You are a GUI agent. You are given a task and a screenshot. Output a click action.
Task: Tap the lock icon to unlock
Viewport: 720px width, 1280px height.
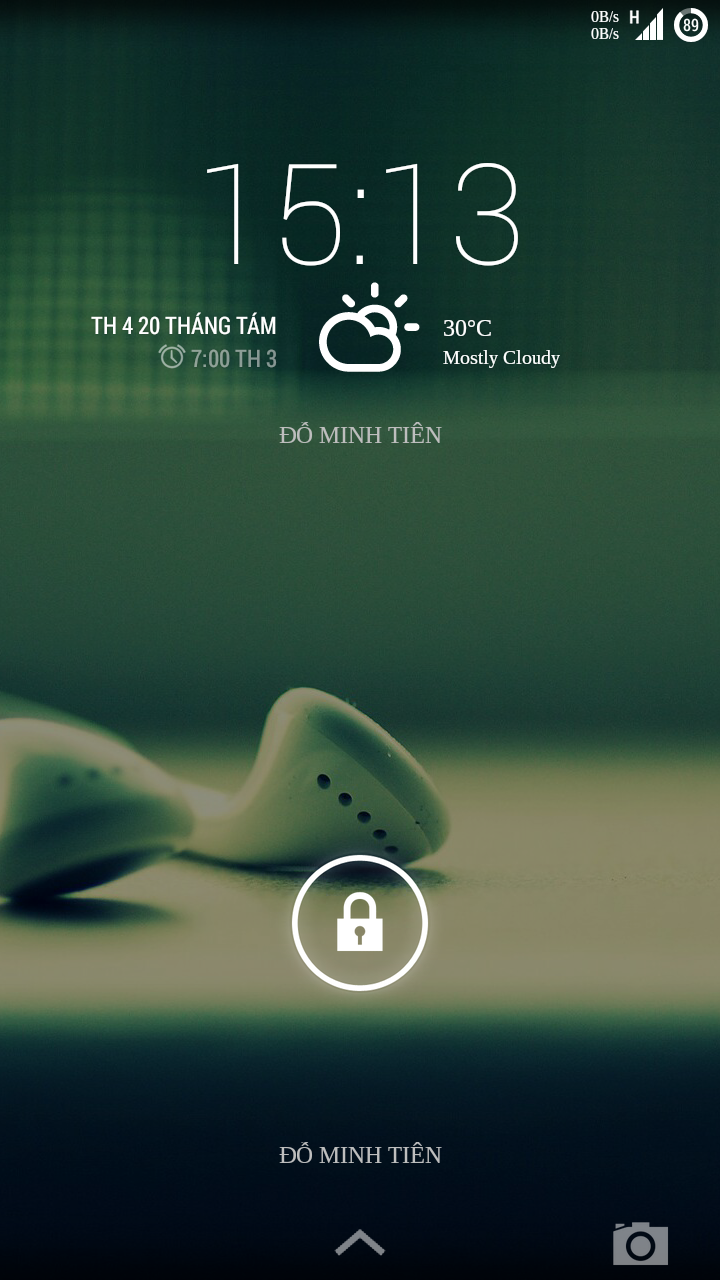(360, 923)
